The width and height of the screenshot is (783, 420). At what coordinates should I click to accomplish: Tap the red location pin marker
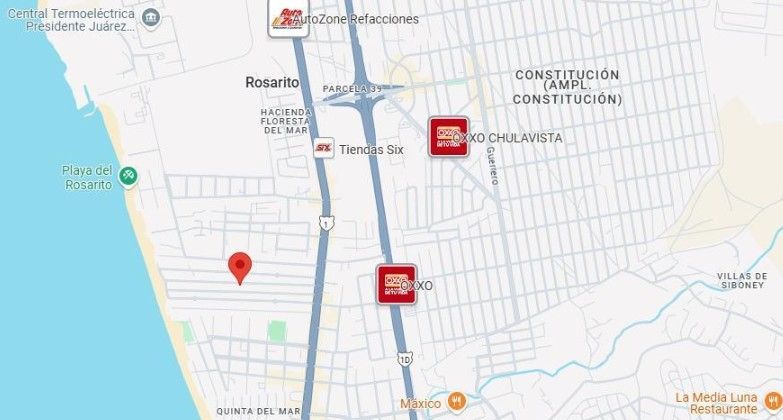pyautogui.click(x=240, y=267)
